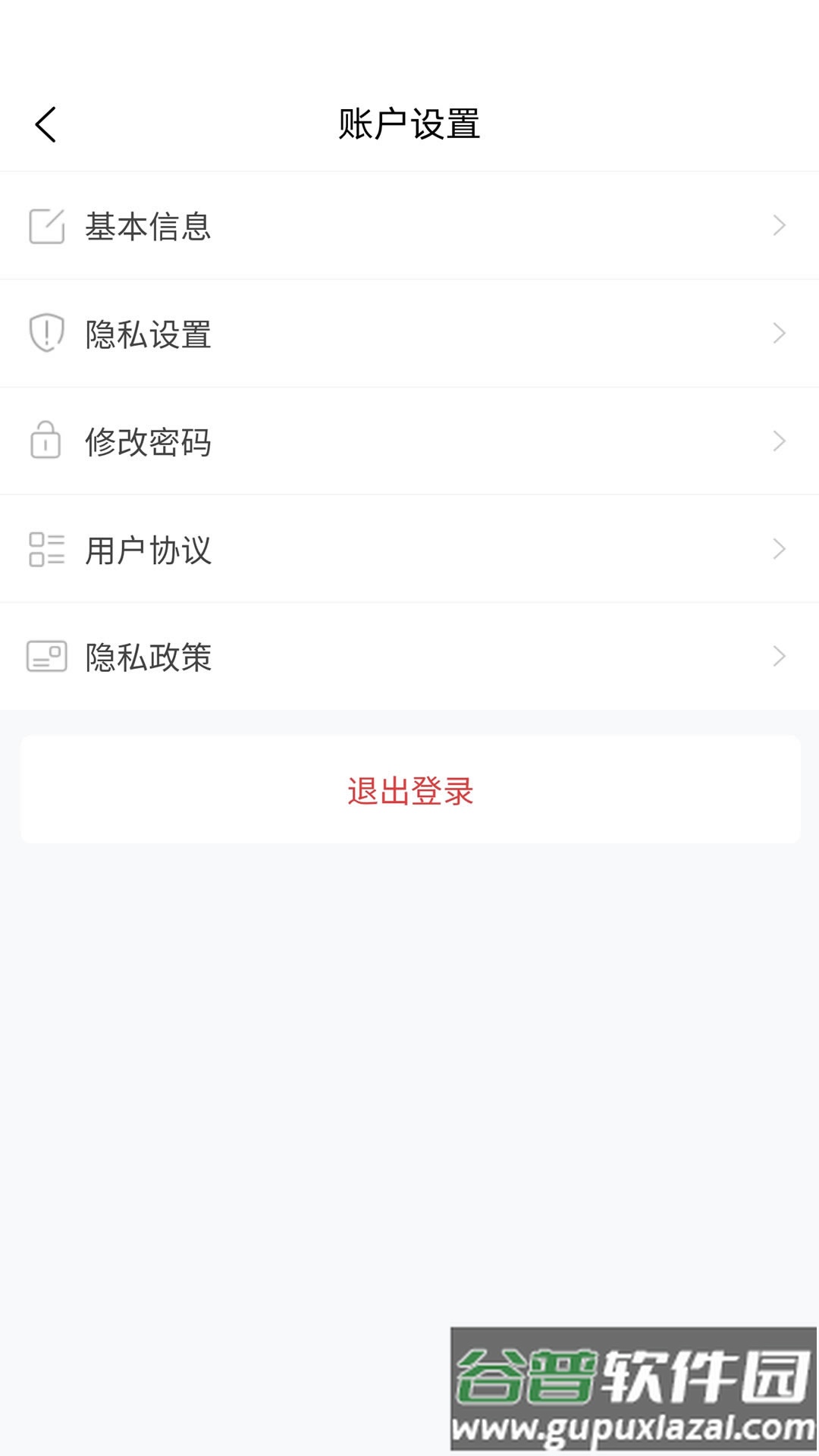This screenshot has width=819, height=1456.
Task: Click the shield icon beside 隐私设置
Action: tap(45, 334)
